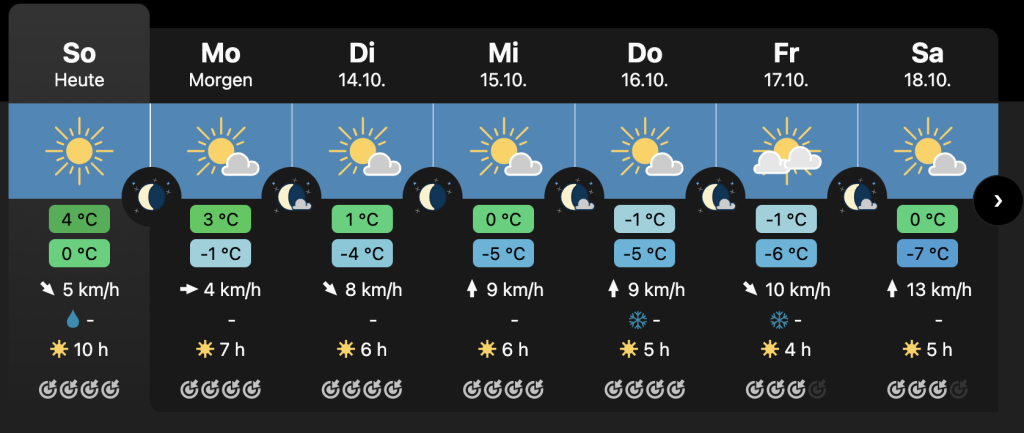Switch to the Fr 17.10. day
The height and width of the screenshot is (433, 1024).
click(x=787, y=64)
